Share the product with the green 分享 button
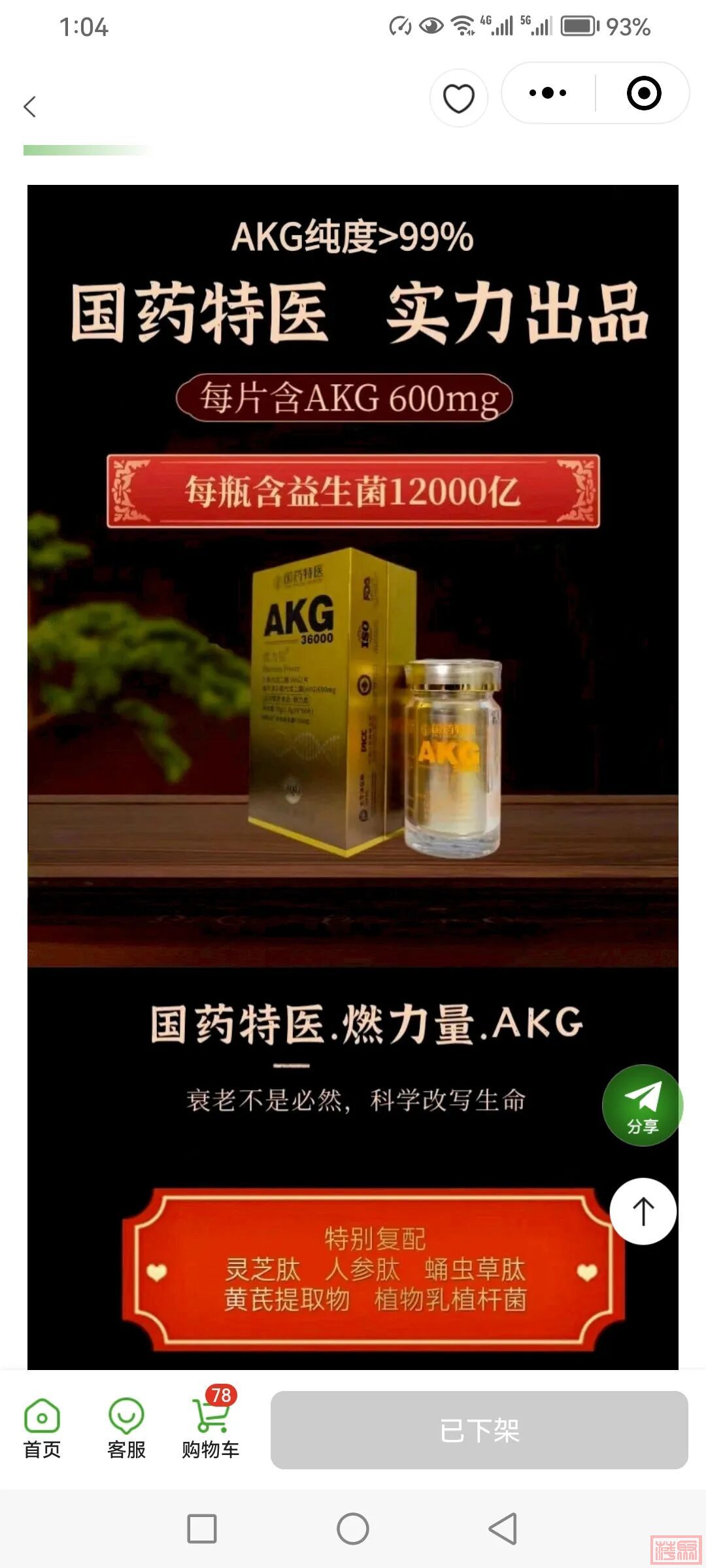The width and height of the screenshot is (706, 1568). [x=642, y=1105]
